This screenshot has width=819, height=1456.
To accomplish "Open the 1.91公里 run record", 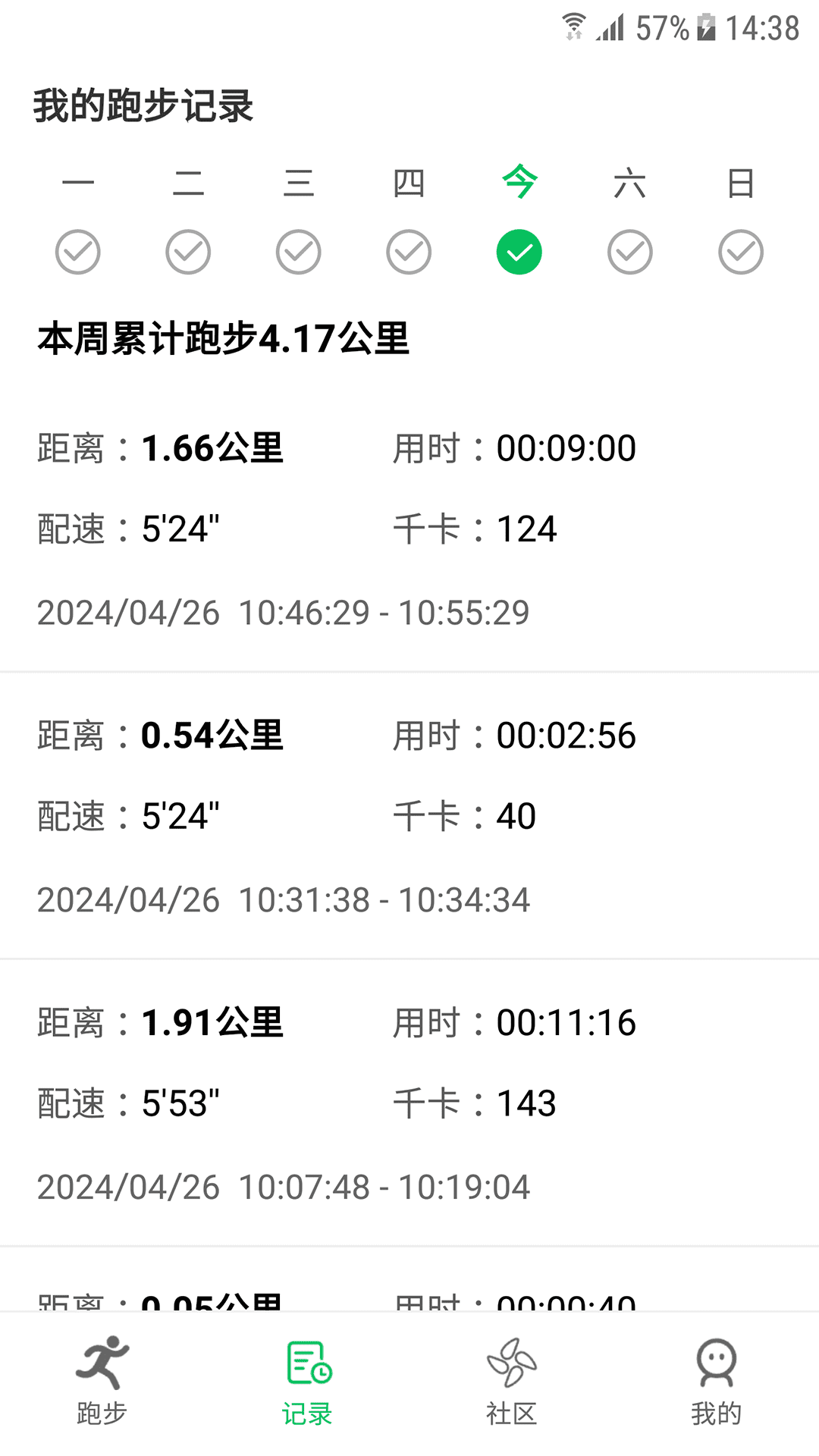I will click(409, 1103).
